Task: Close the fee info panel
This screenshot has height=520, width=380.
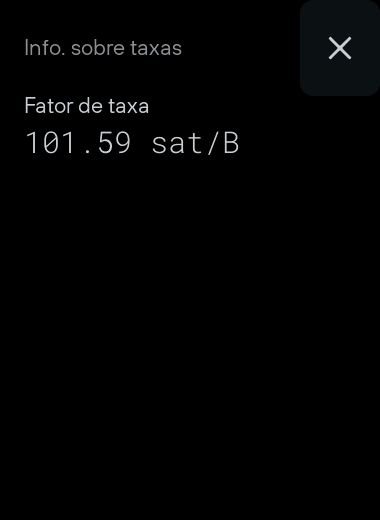Action: click(340, 48)
